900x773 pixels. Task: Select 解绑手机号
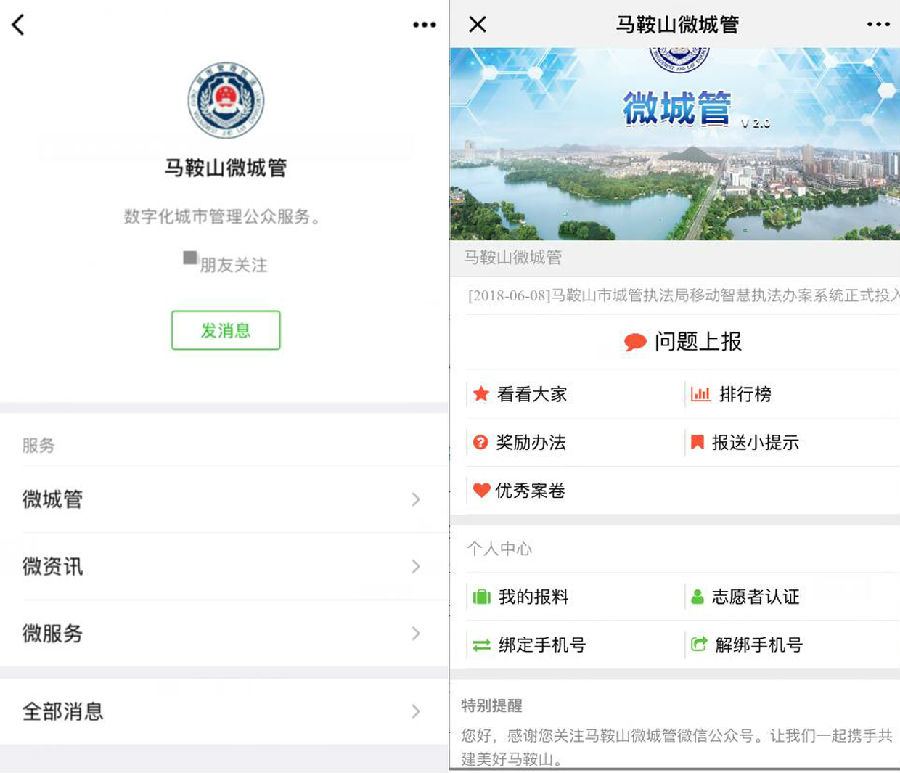(758, 645)
